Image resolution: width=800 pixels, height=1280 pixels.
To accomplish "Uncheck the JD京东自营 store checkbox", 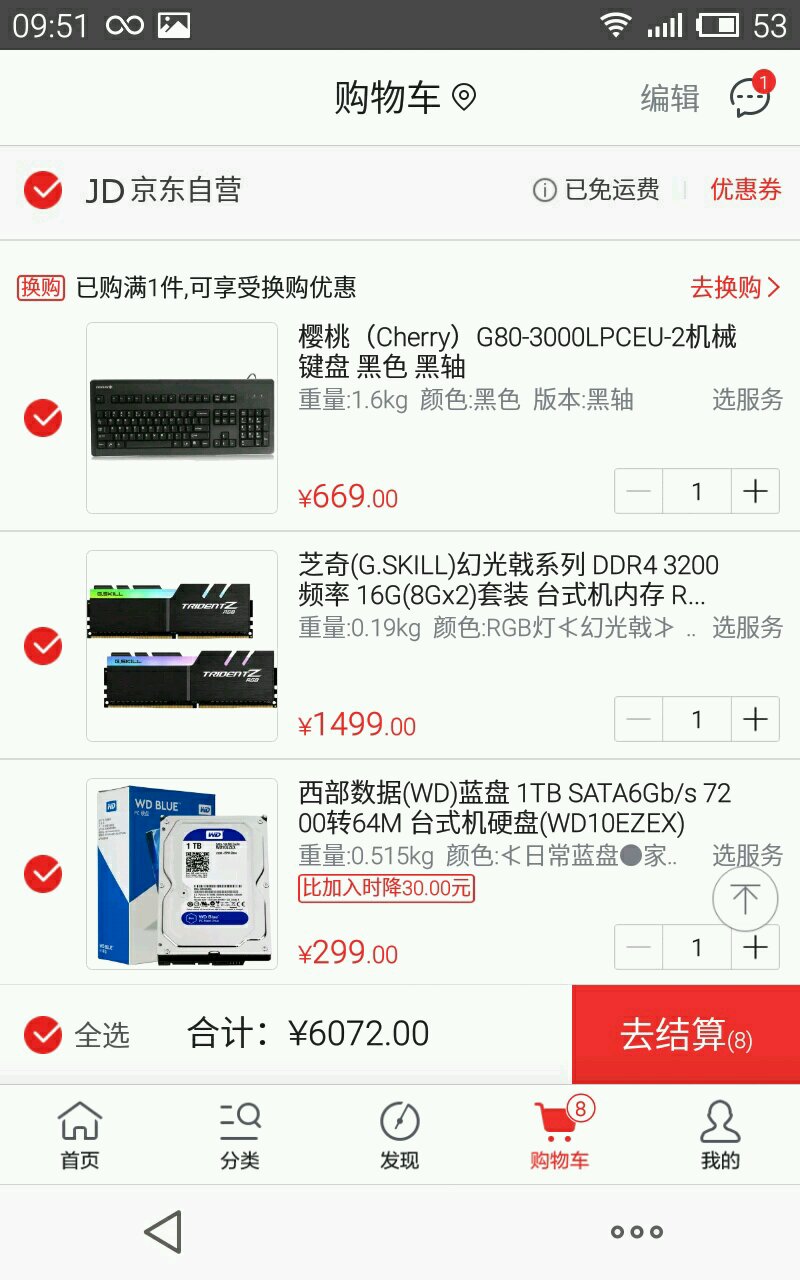I will coord(43,190).
